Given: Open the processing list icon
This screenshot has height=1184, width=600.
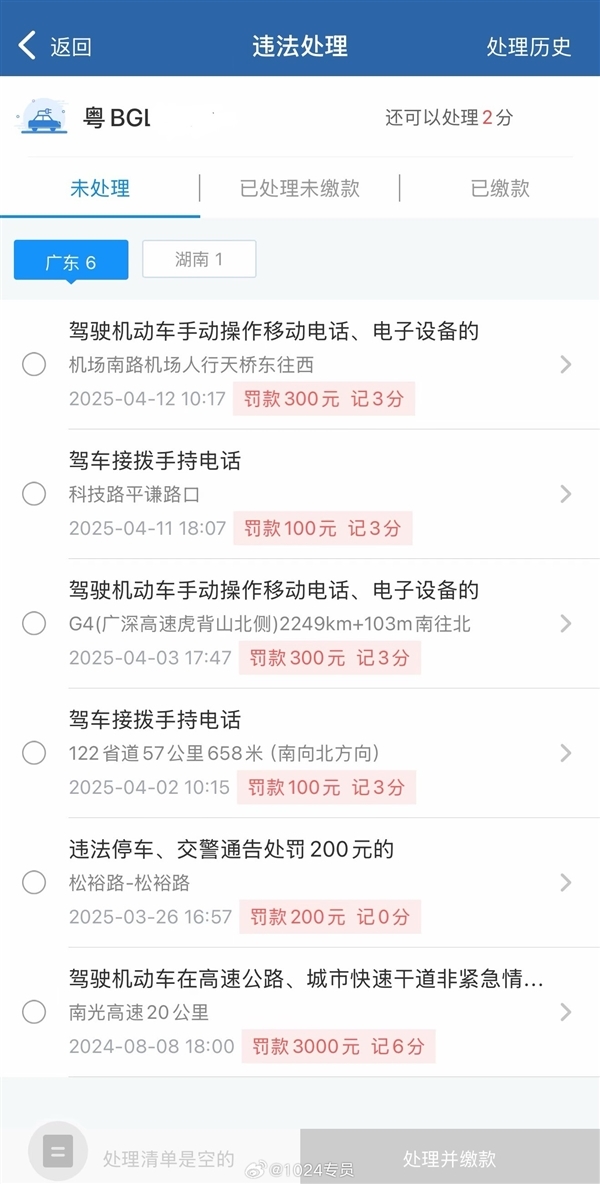Looking at the screenshot, I should tap(57, 1152).
